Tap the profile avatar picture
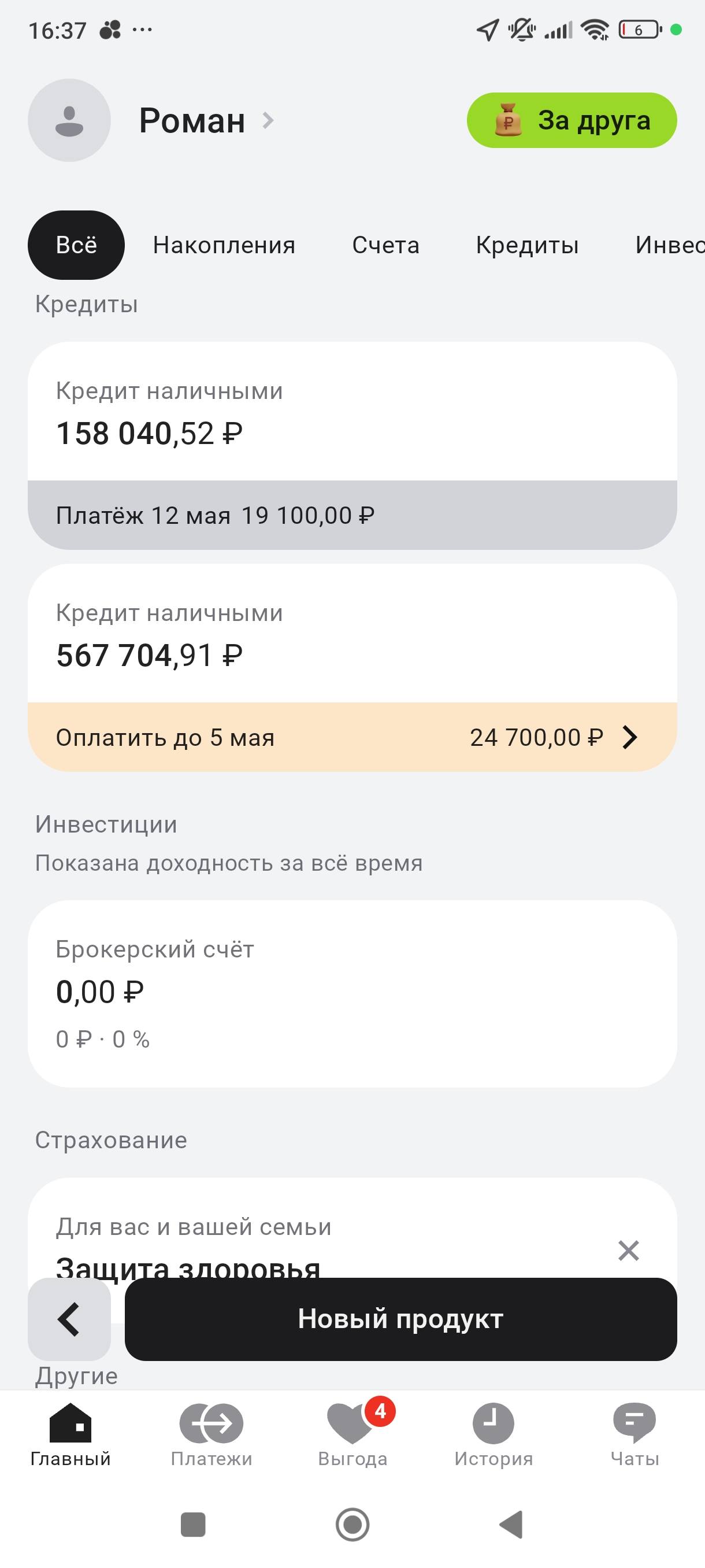This screenshot has height=1568, width=705. pyautogui.click(x=69, y=120)
